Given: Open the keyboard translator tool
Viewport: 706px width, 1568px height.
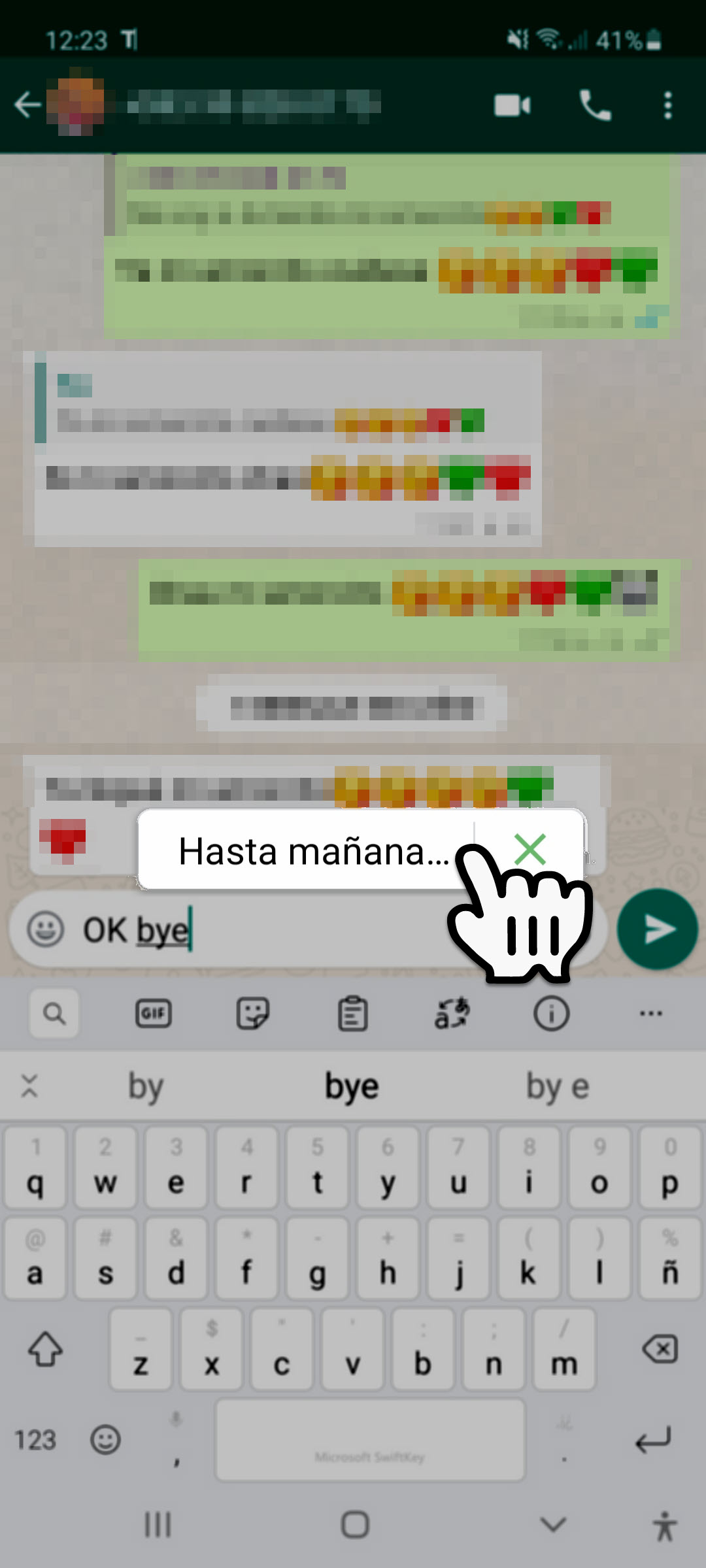Looking at the screenshot, I should pos(452,1014).
